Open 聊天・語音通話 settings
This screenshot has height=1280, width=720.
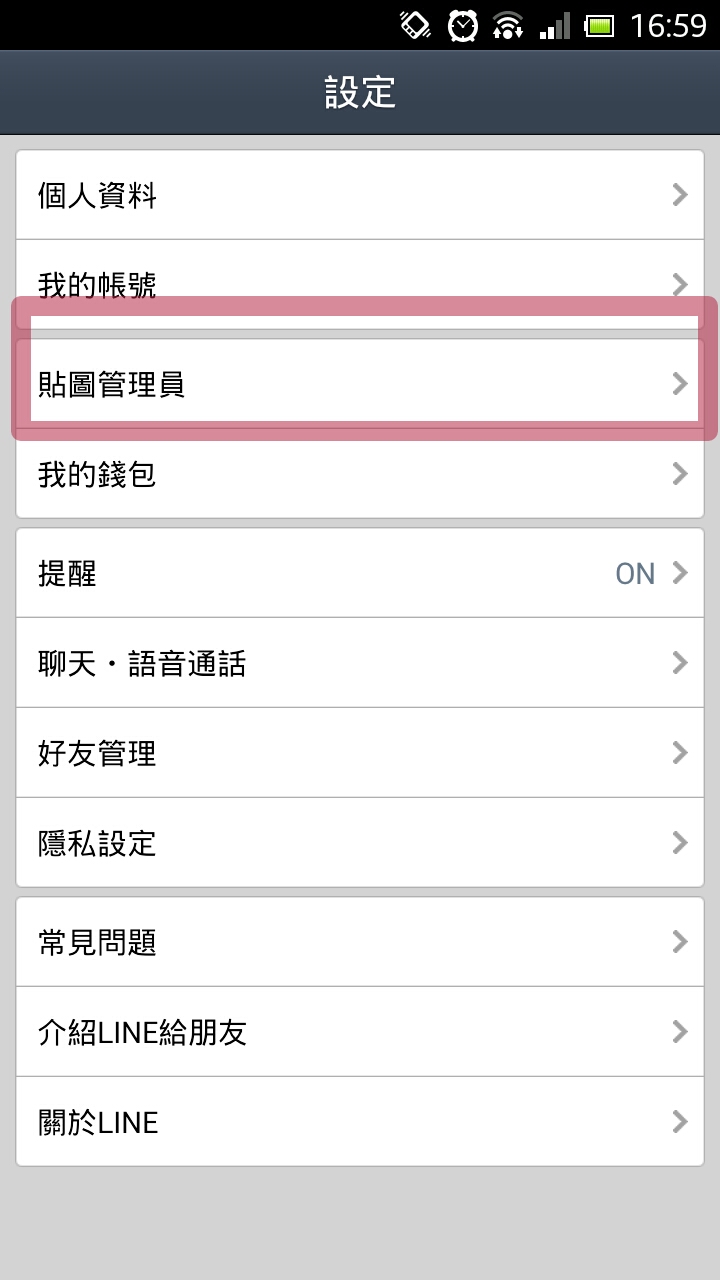(x=360, y=663)
